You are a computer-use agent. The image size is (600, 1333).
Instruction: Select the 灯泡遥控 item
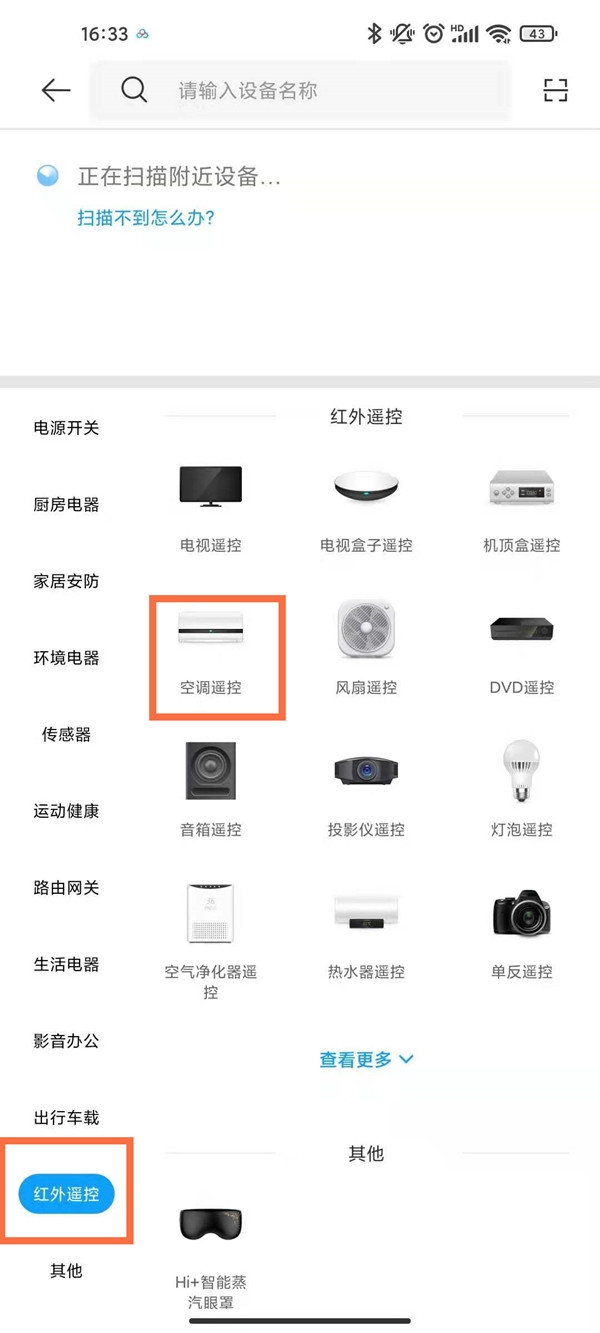click(521, 792)
